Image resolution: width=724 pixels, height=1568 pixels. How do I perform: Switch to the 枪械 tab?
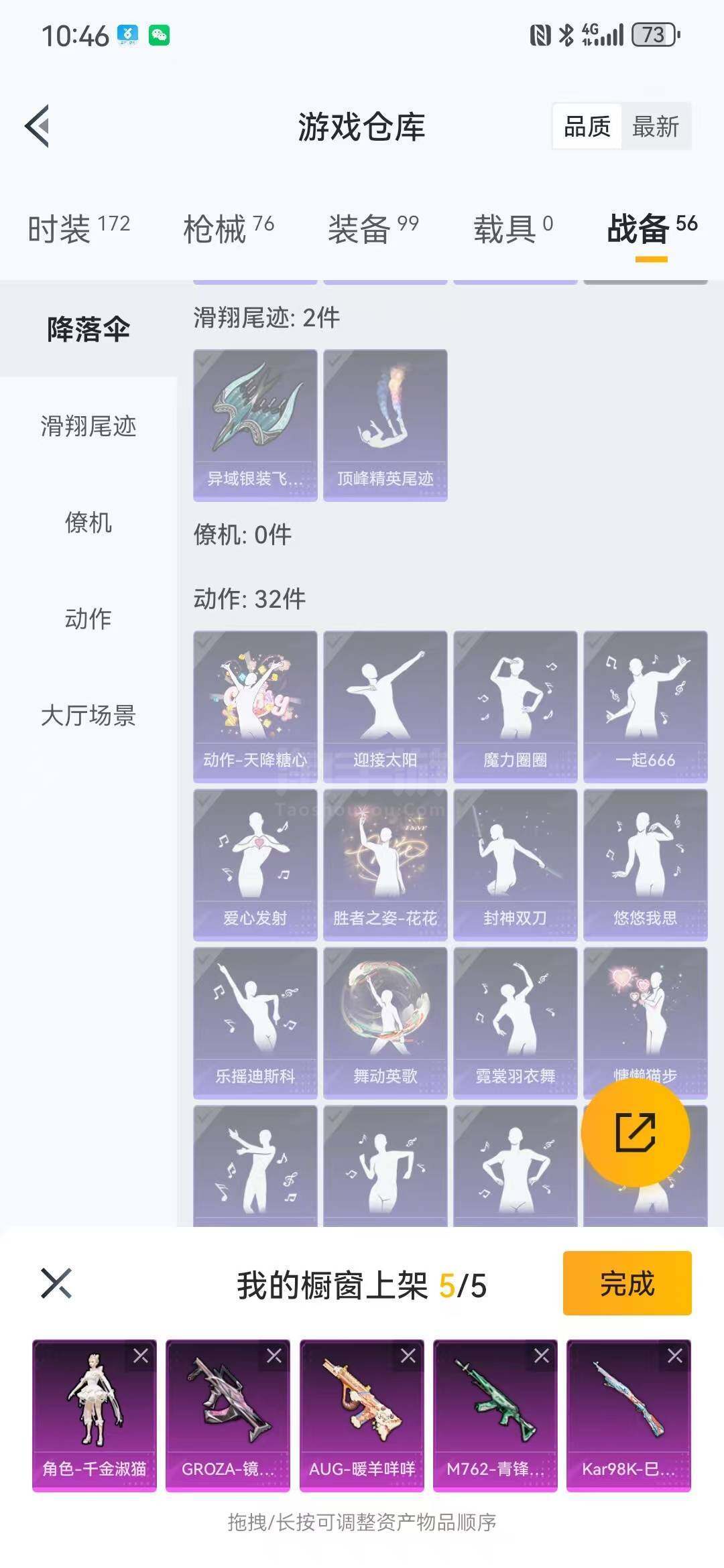(228, 229)
